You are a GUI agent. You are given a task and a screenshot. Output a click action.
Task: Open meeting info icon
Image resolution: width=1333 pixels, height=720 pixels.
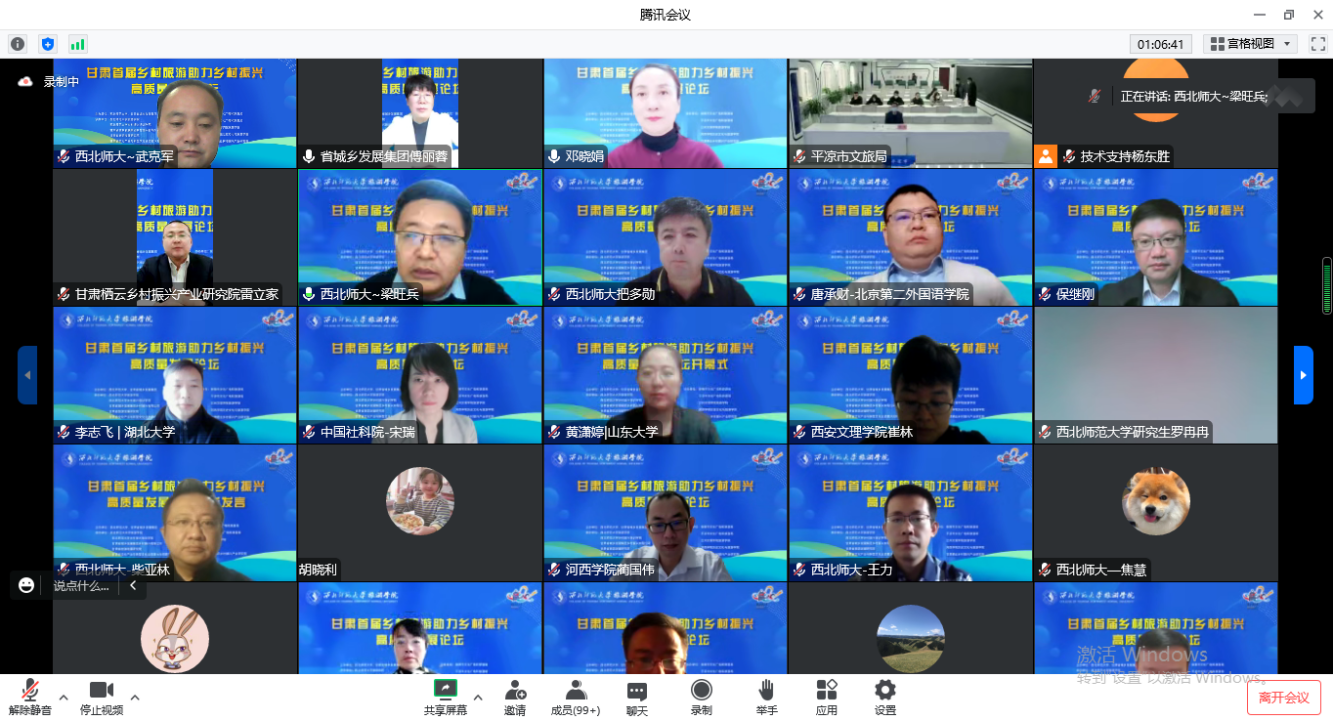pyautogui.click(x=17, y=44)
